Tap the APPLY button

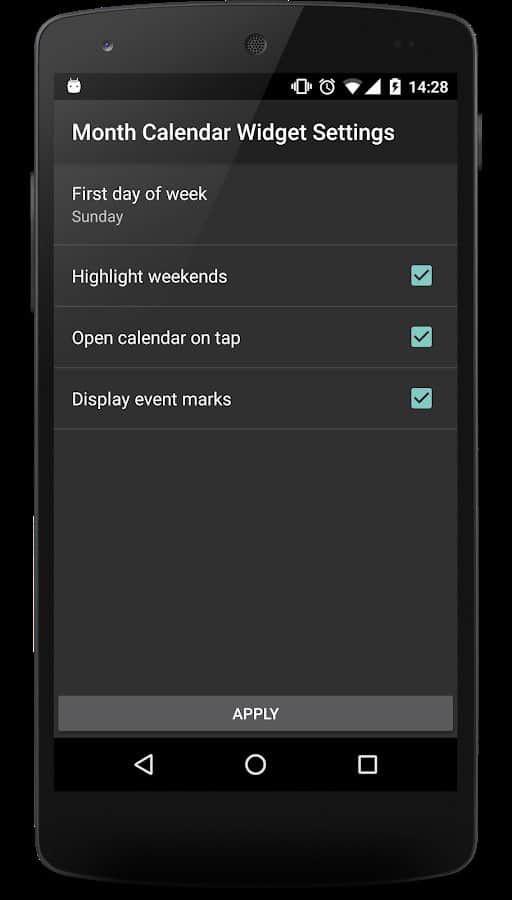click(x=255, y=713)
